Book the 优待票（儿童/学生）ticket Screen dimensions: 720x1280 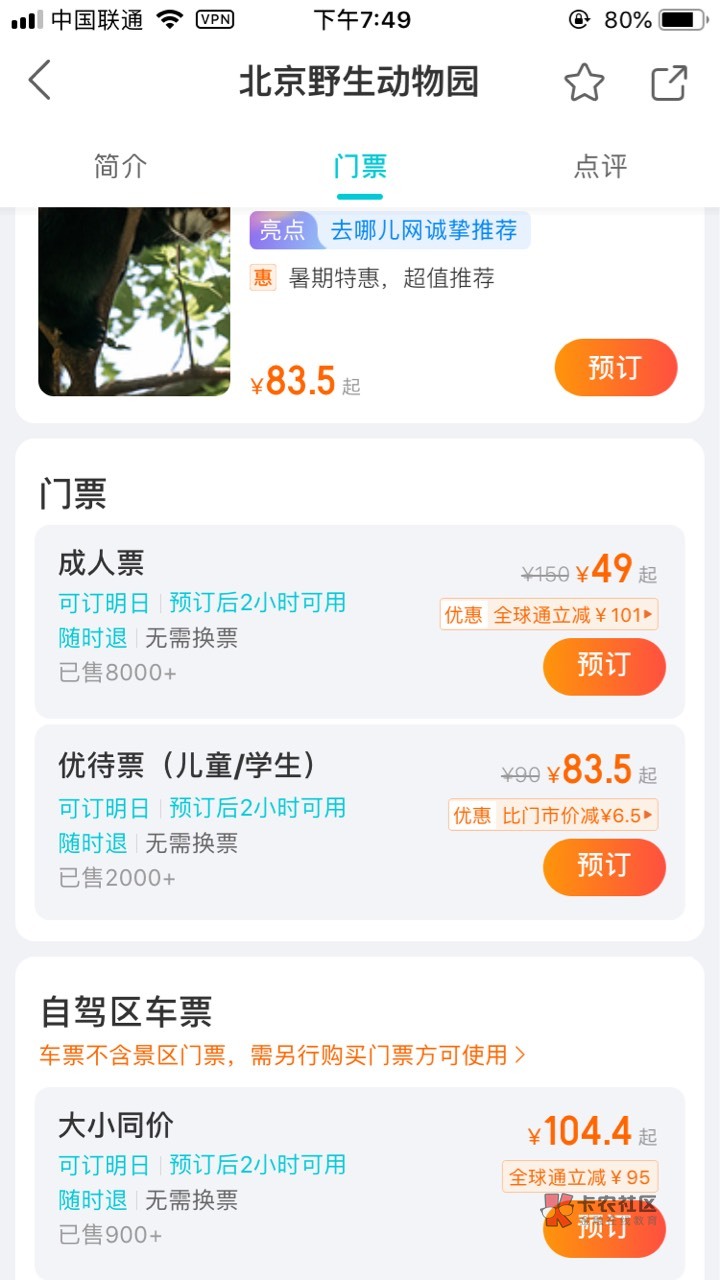click(604, 866)
